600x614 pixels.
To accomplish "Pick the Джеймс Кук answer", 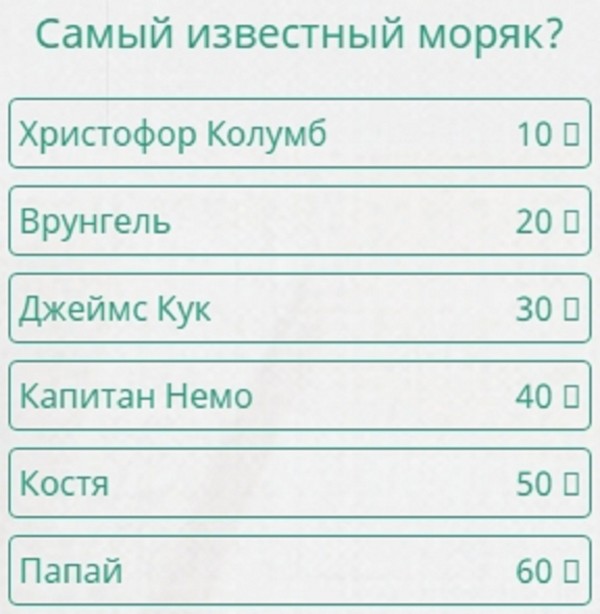I will pos(299,309).
